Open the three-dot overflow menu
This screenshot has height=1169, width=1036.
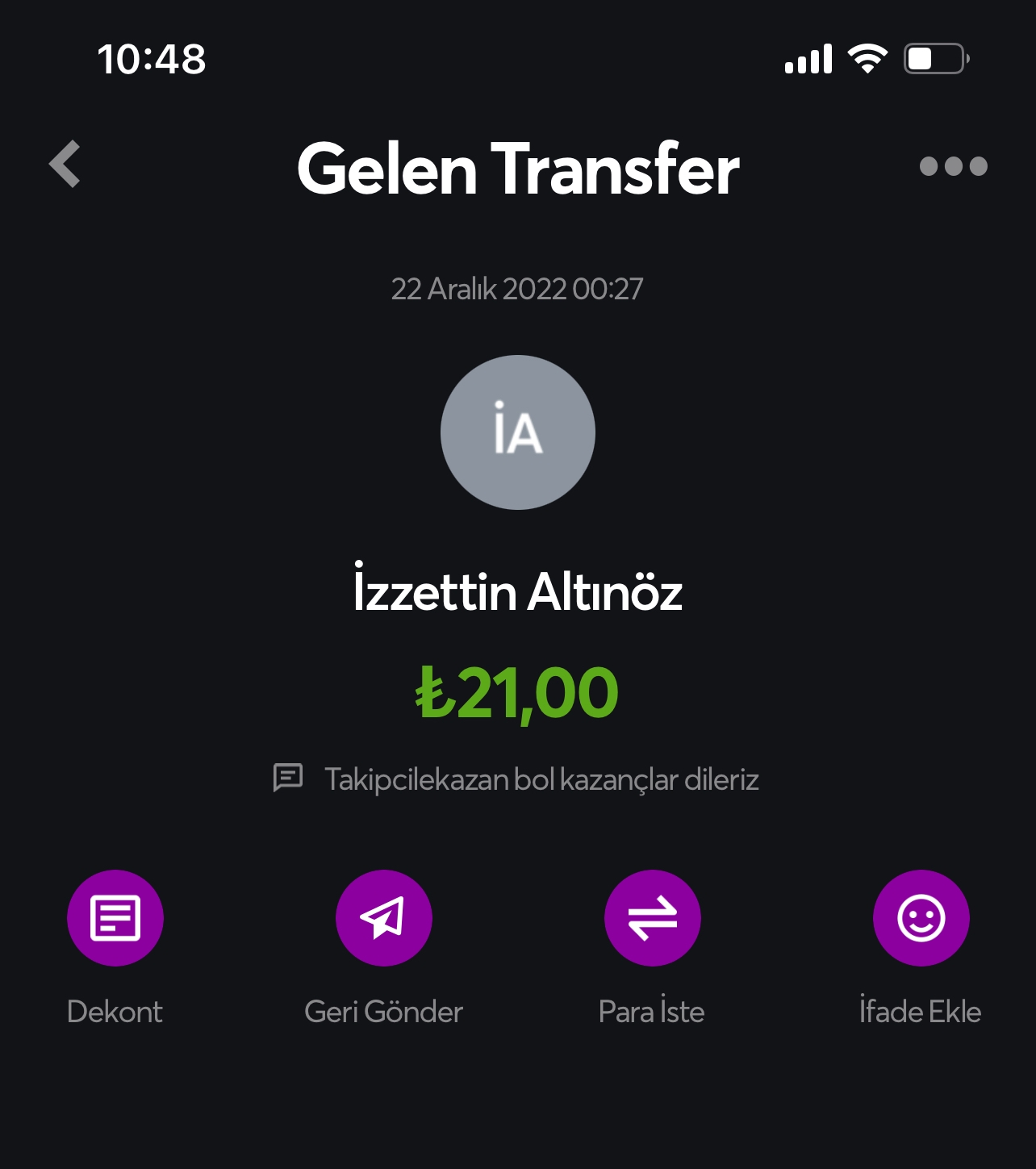point(953,166)
